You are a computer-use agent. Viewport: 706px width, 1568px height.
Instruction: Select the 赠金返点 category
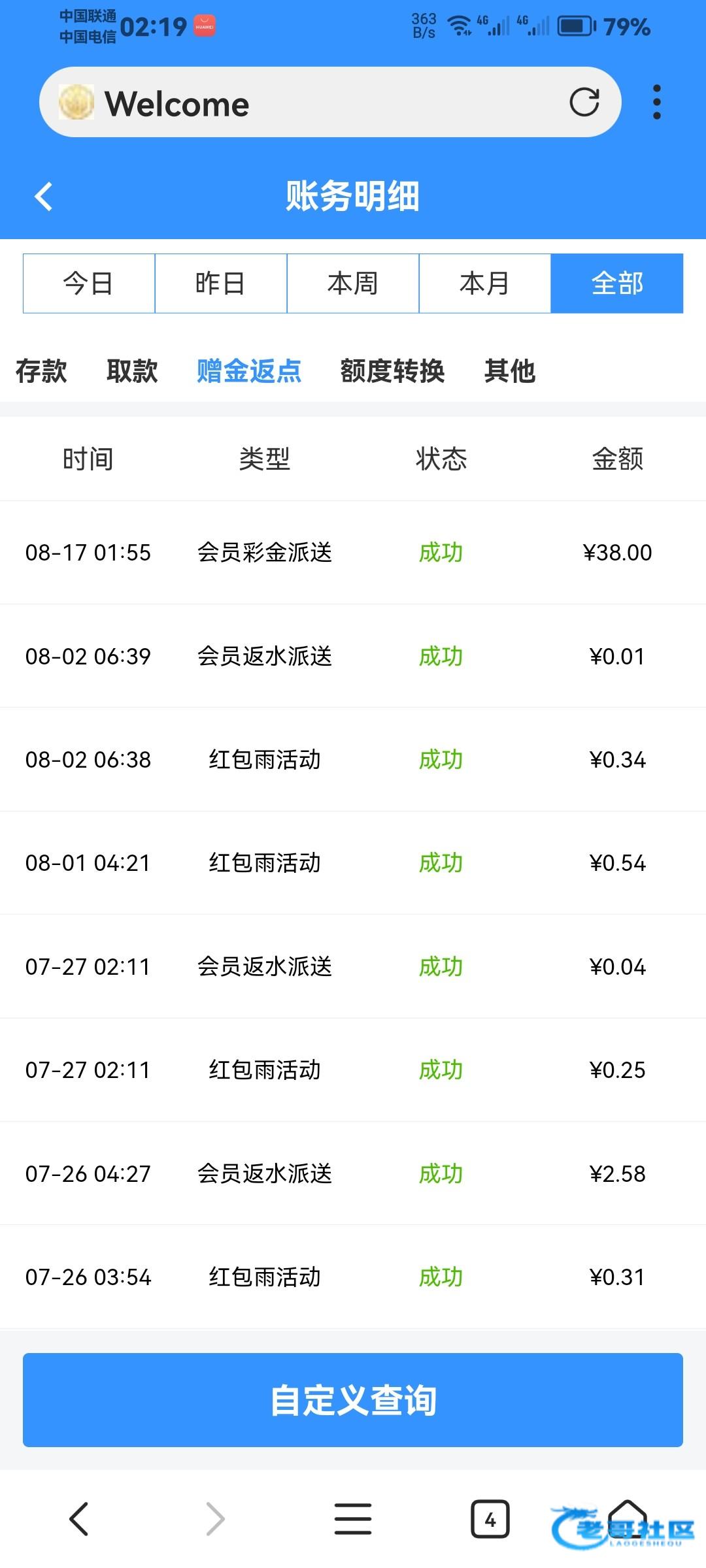(x=249, y=371)
